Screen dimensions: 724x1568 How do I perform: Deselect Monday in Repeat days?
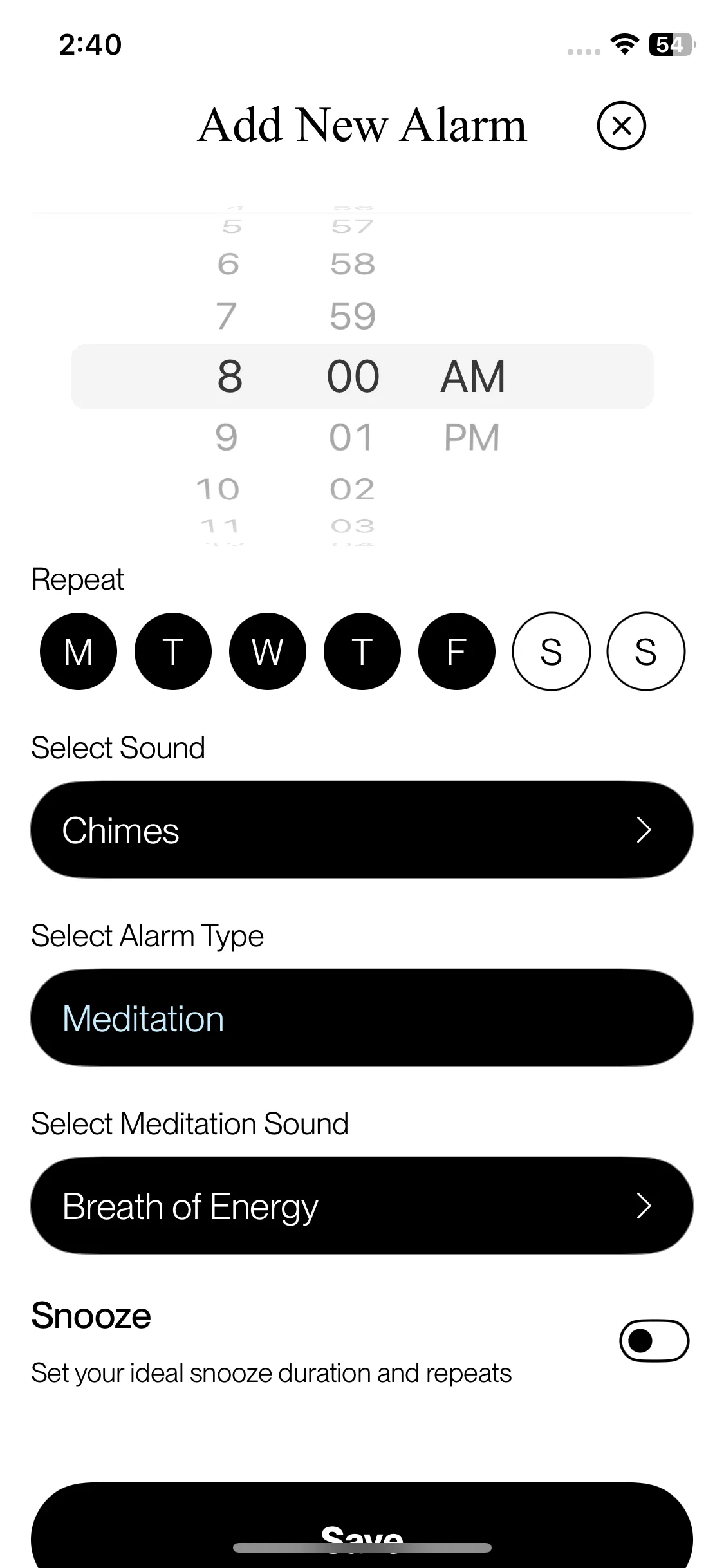pos(79,651)
